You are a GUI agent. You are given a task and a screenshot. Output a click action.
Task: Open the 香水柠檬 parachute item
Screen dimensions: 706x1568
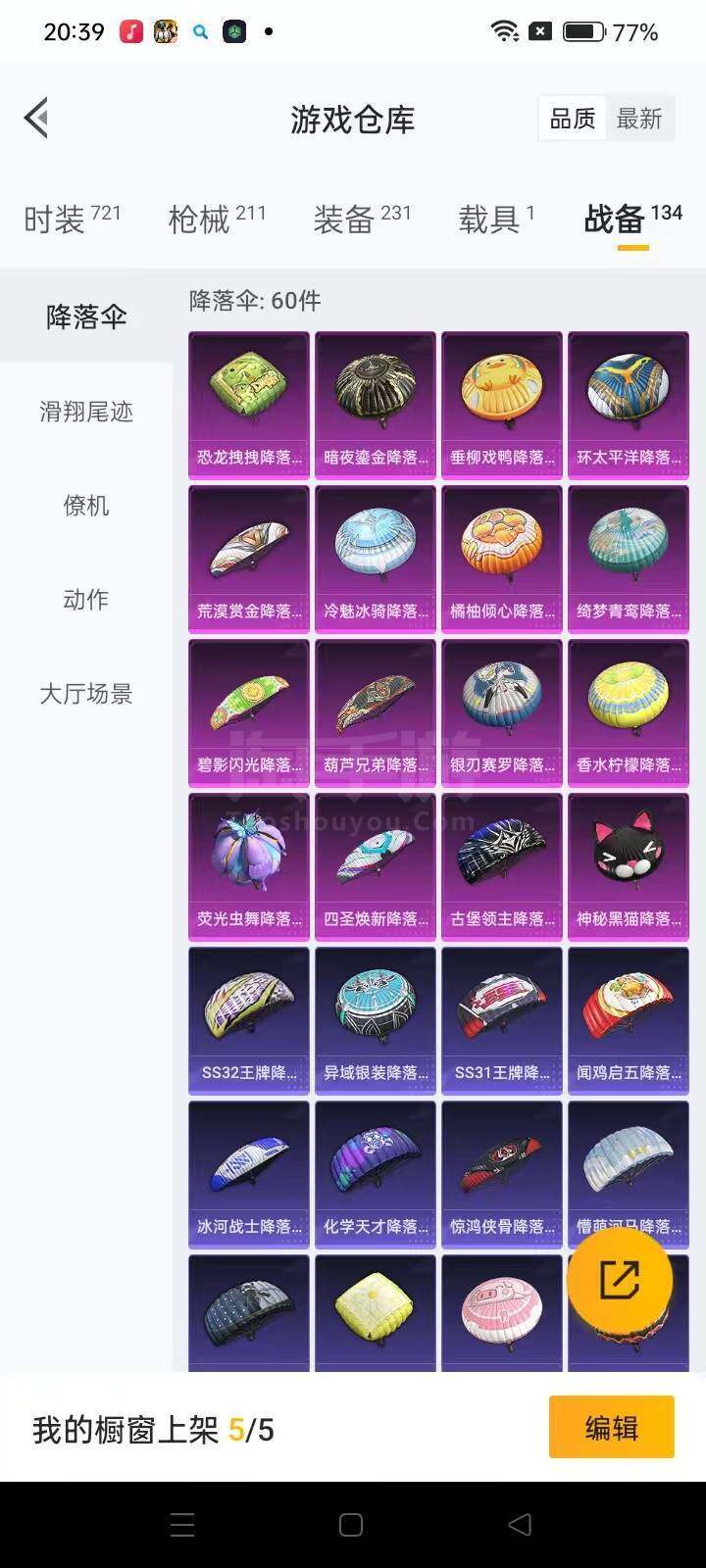pos(629,712)
